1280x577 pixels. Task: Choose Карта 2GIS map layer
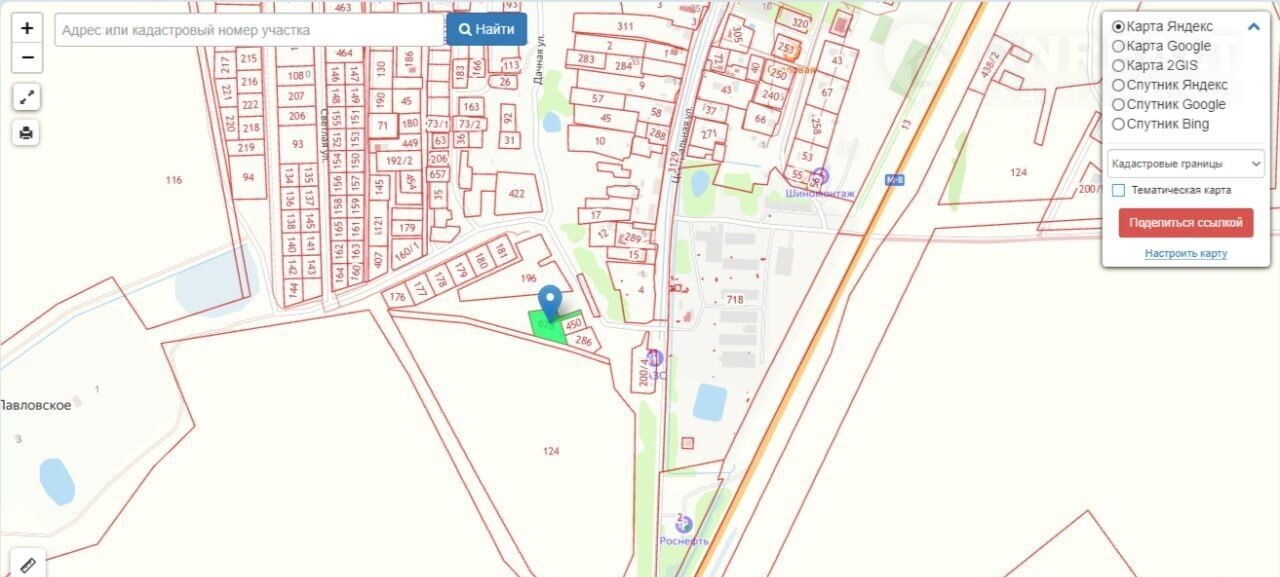(1119, 65)
